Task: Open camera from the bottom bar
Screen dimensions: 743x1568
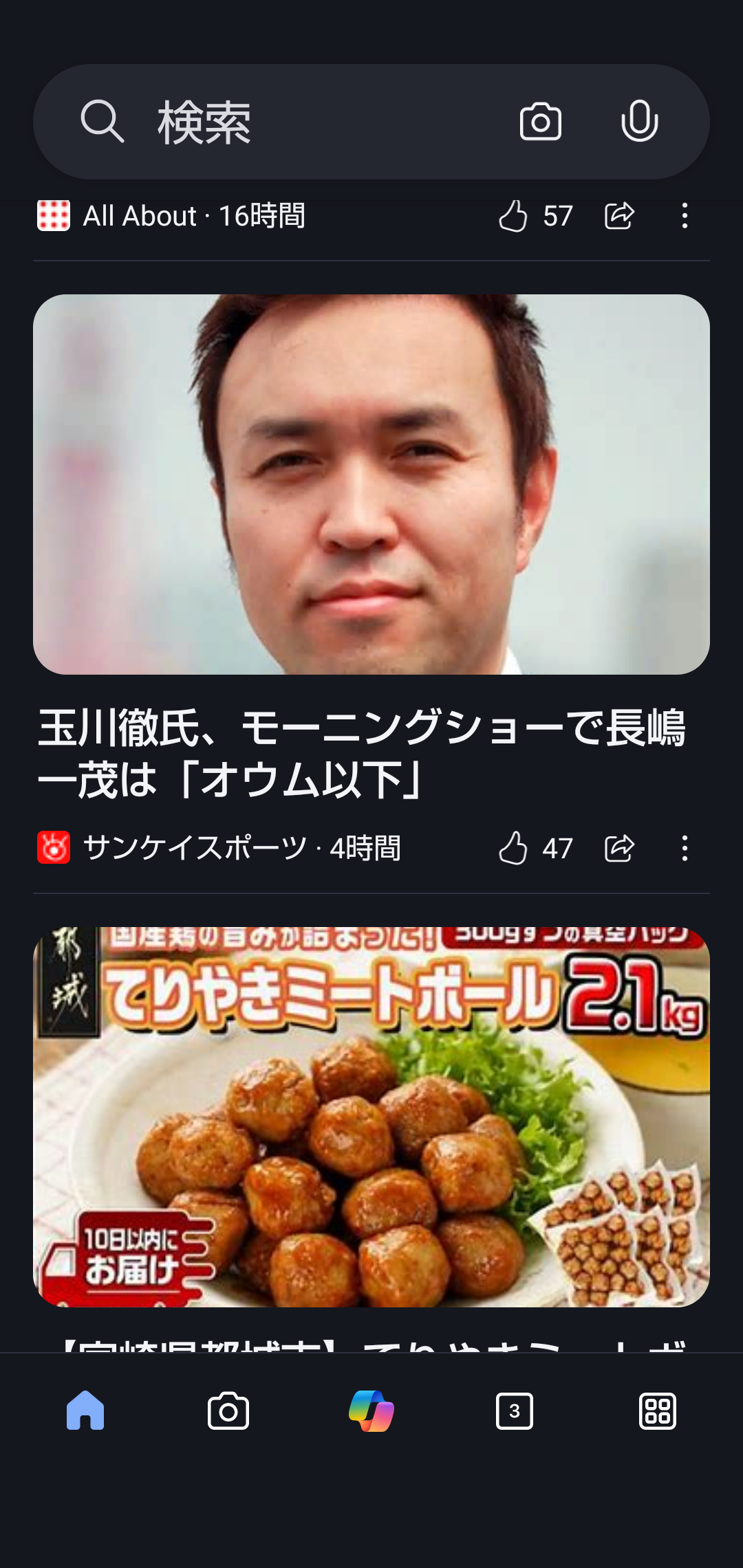Action: pos(228,1411)
